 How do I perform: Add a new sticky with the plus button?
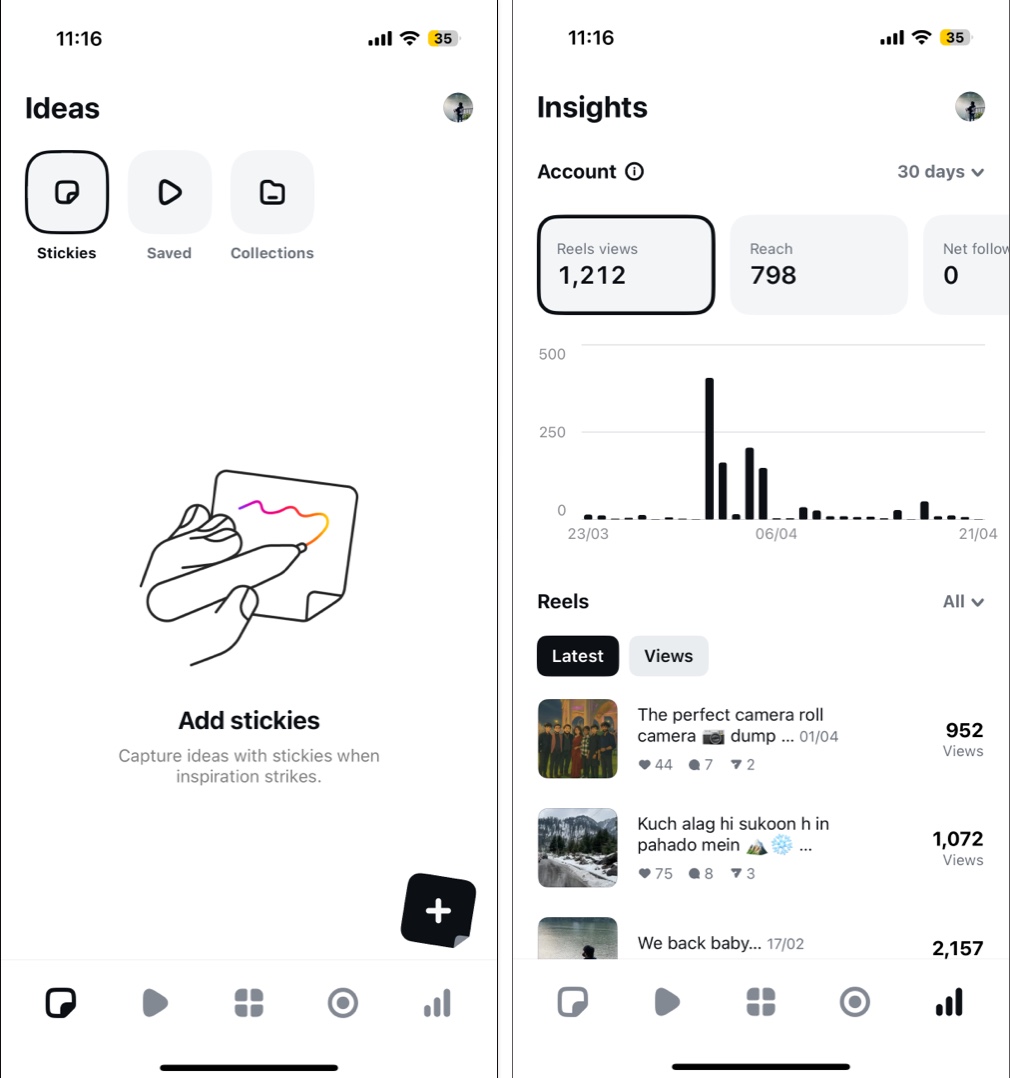pos(438,910)
